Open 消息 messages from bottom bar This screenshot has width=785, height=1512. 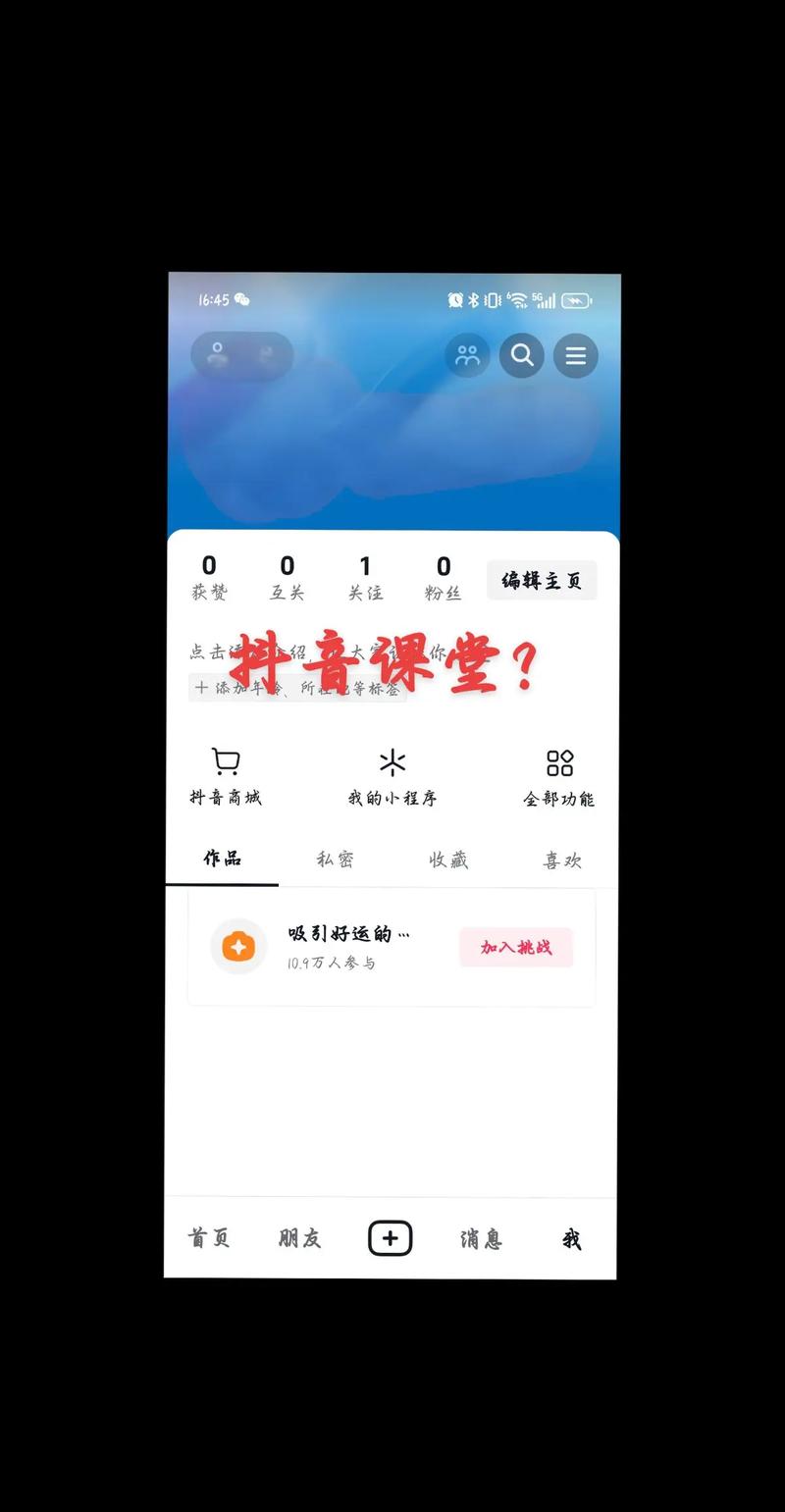pos(480,1238)
